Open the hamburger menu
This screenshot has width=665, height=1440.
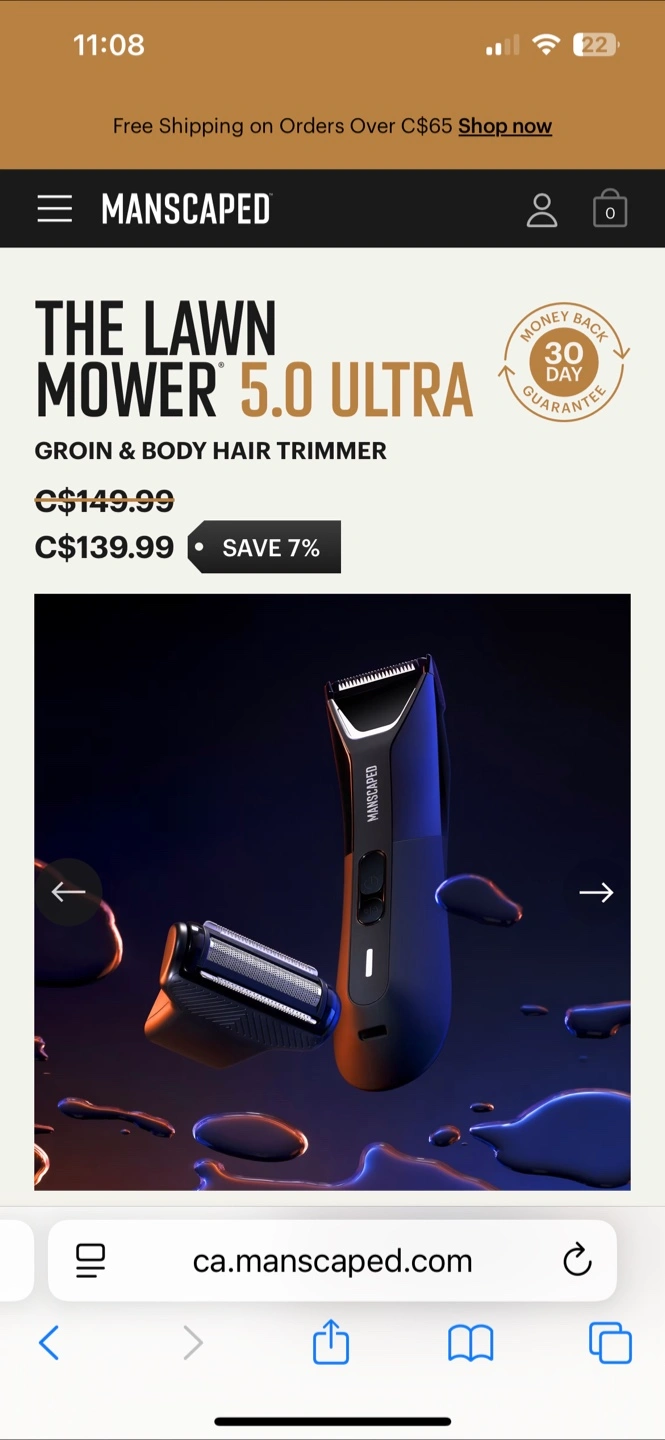tap(55, 209)
